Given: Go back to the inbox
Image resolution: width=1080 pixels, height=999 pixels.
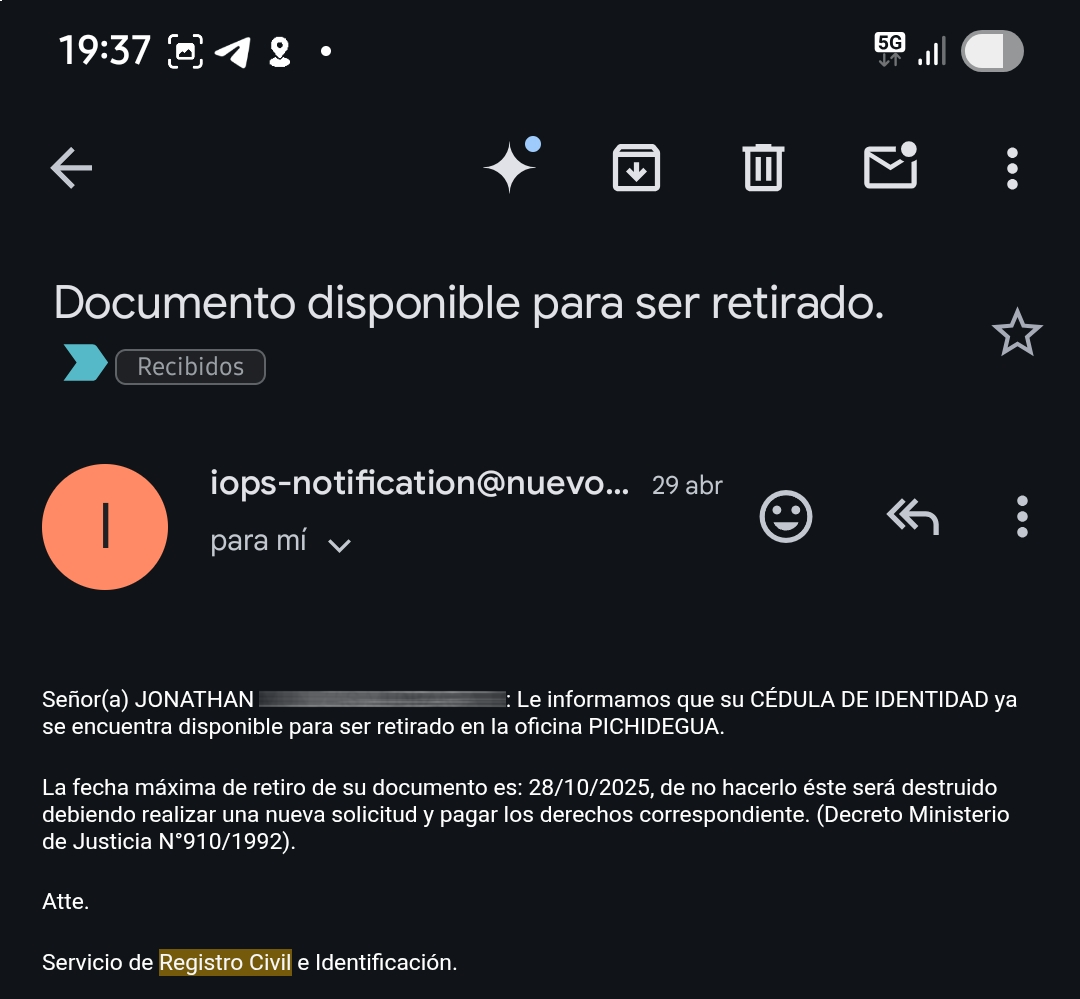Looking at the screenshot, I should click(71, 168).
